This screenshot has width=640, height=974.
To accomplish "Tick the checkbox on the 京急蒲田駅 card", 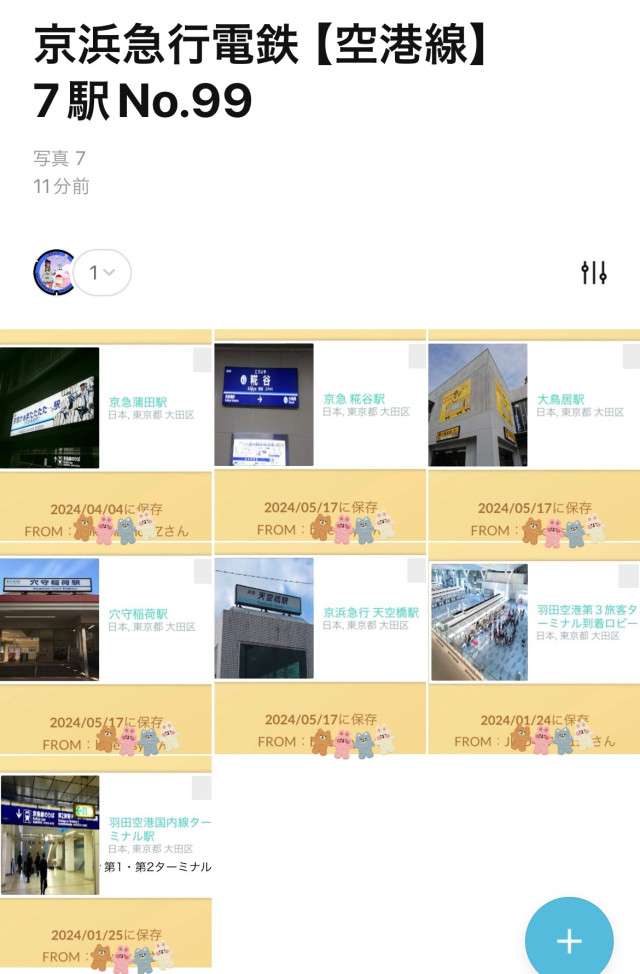I will point(202,358).
